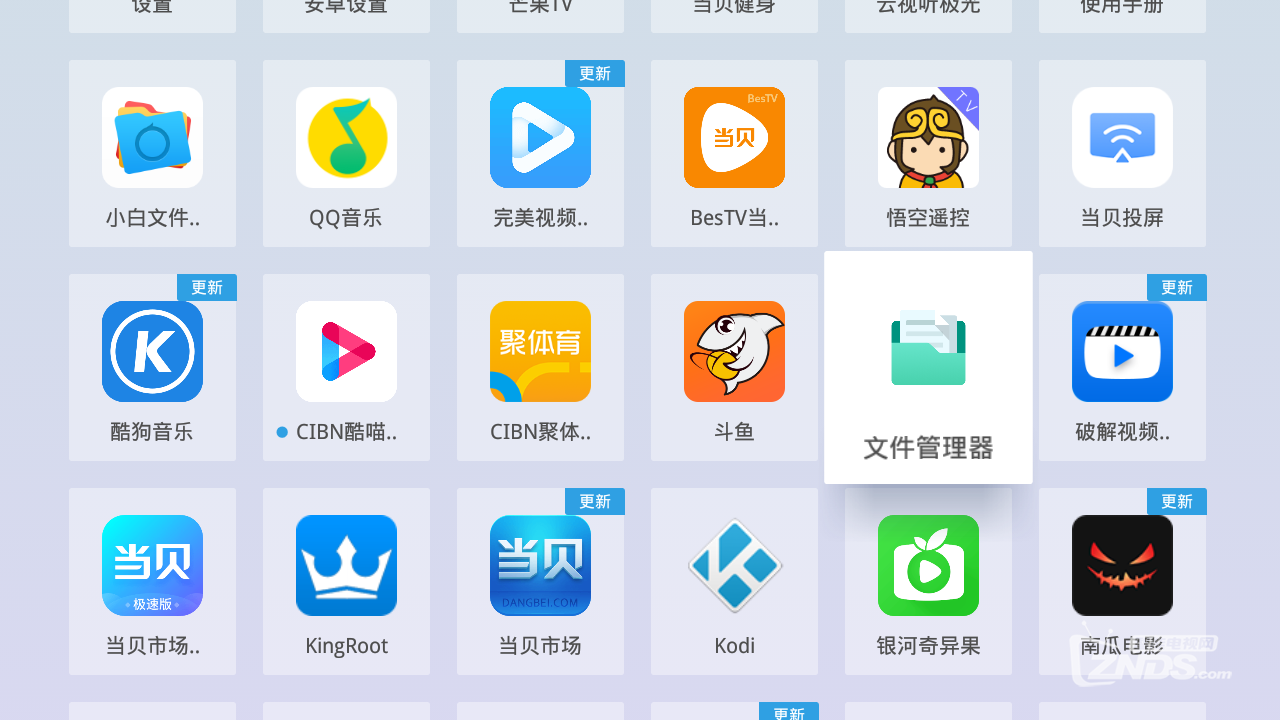The height and width of the screenshot is (720, 1280).
Task: Launch 斗鱼 app
Action: (x=734, y=367)
